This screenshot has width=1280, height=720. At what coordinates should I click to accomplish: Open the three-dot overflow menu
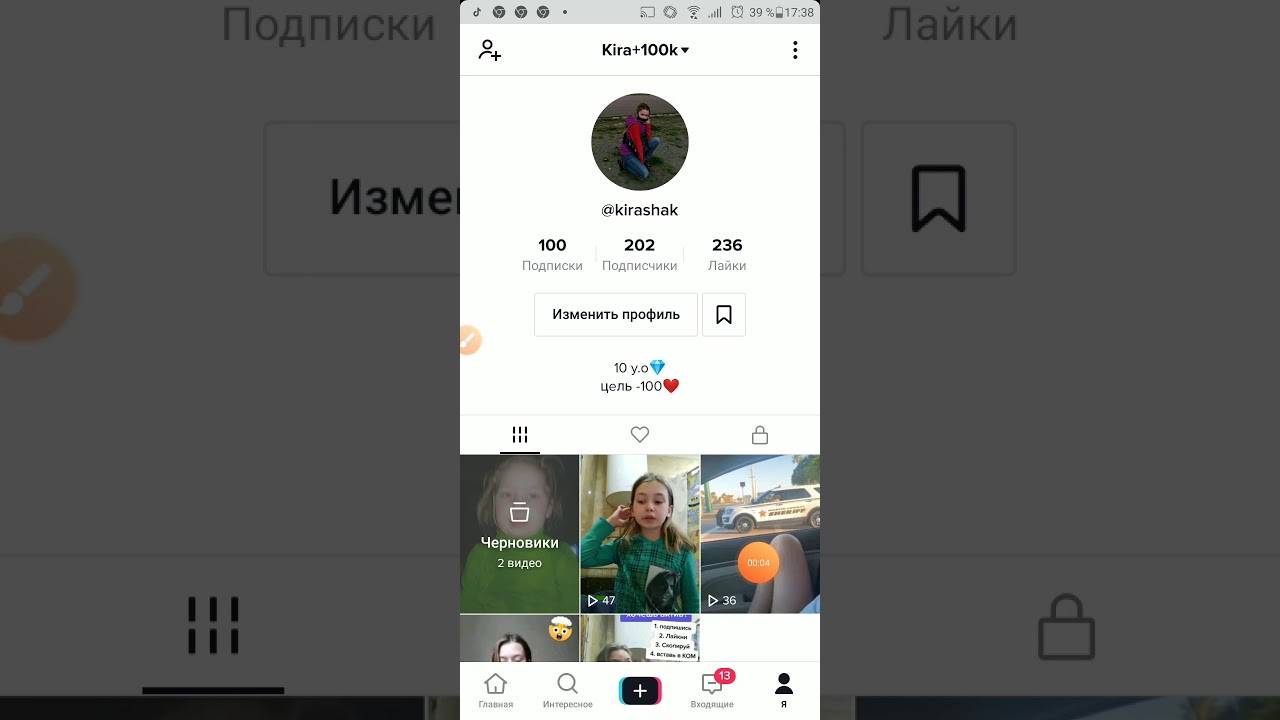coord(795,50)
